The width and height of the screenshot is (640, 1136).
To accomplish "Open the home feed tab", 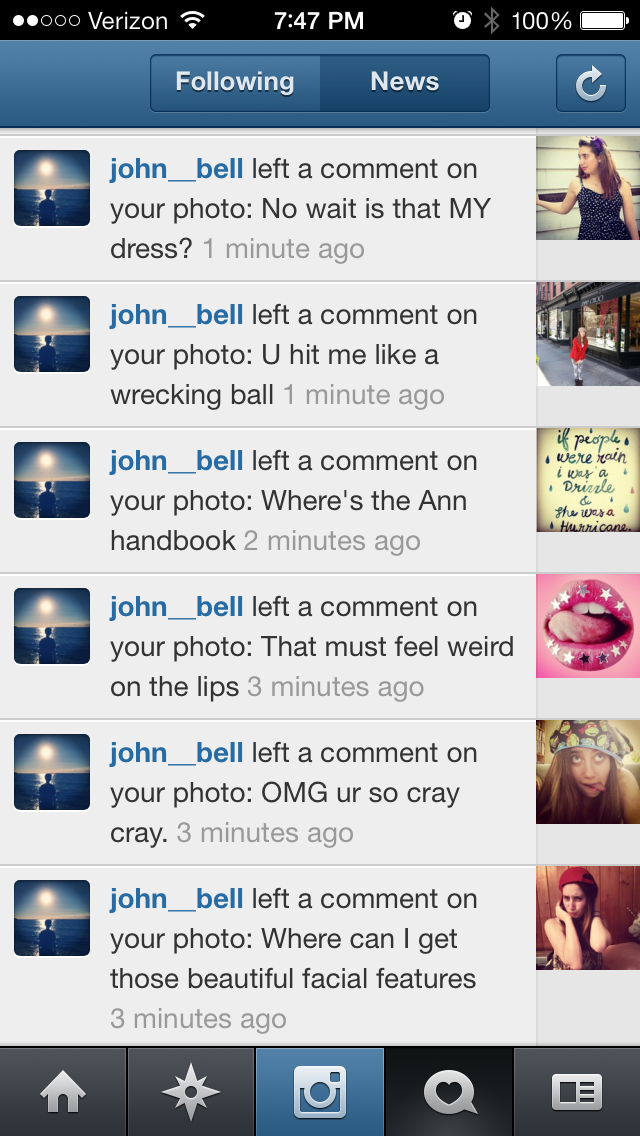I will point(63,1092).
